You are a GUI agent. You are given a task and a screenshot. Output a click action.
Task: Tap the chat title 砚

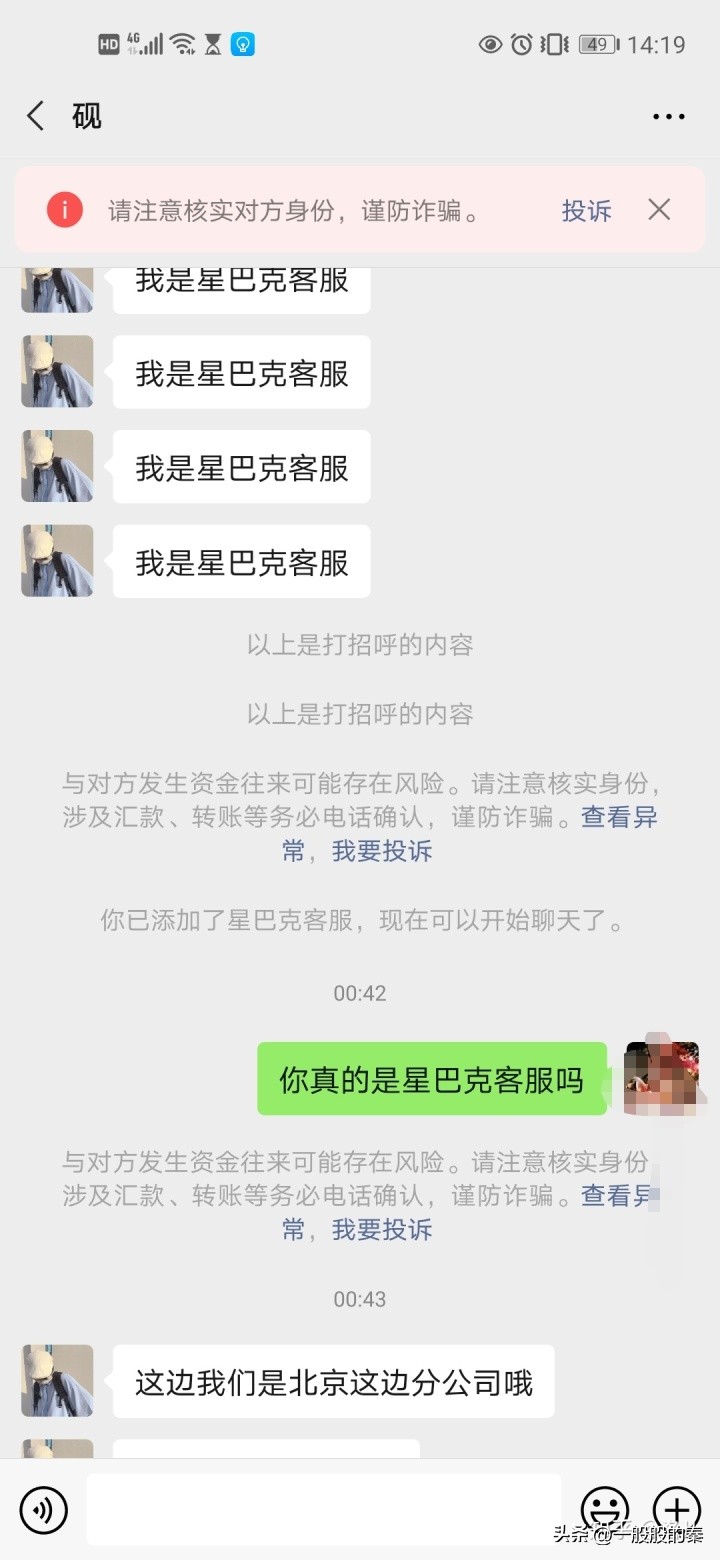click(x=87, y=115)
